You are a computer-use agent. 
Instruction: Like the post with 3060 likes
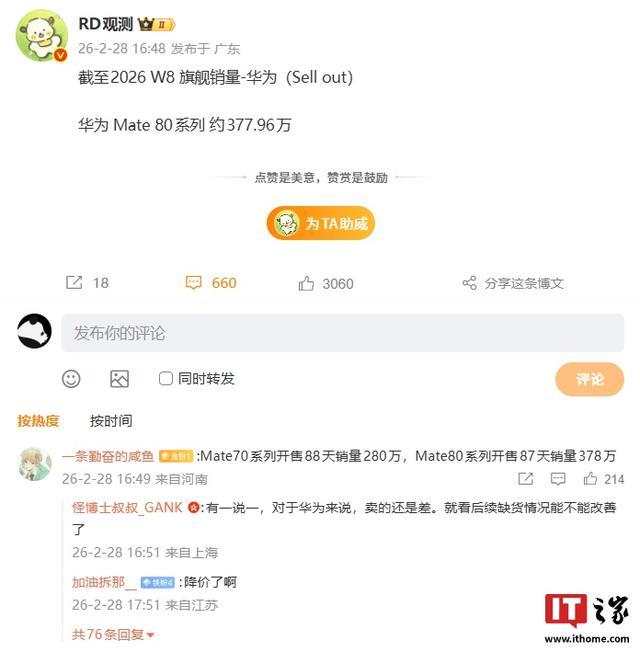(326, 284)
